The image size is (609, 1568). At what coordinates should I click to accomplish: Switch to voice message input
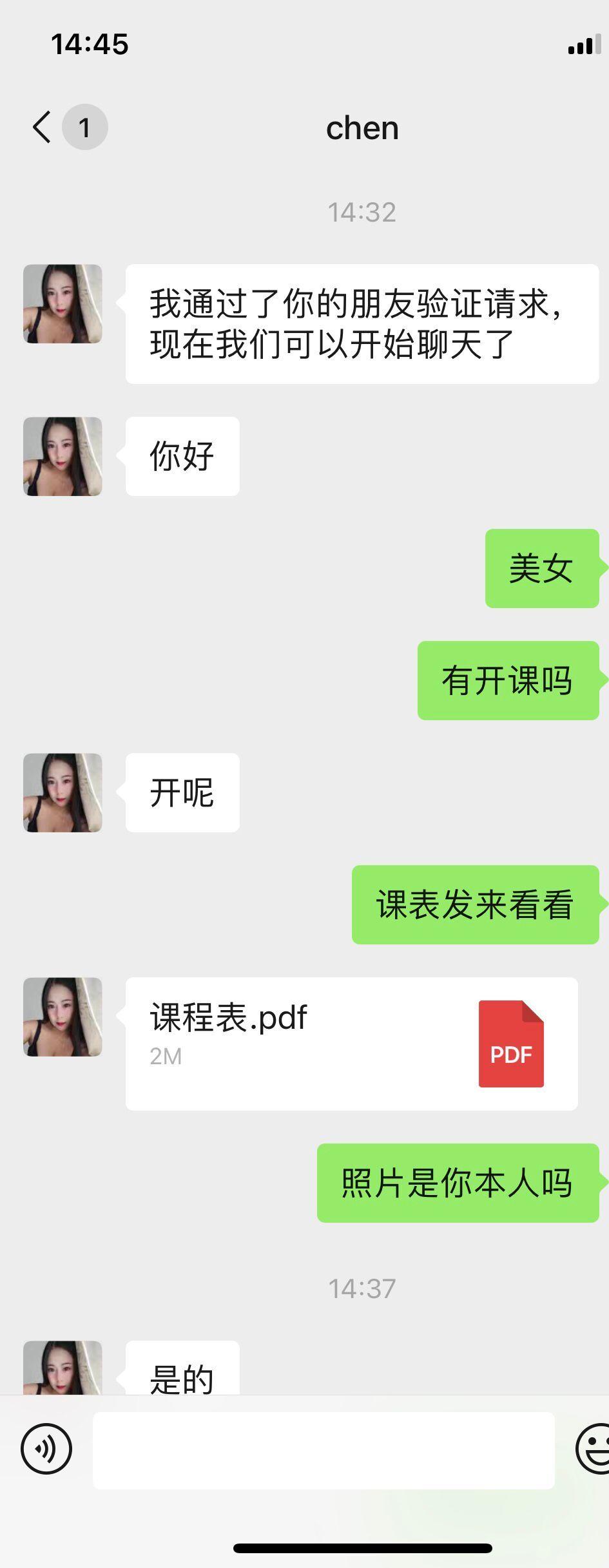46,1449
